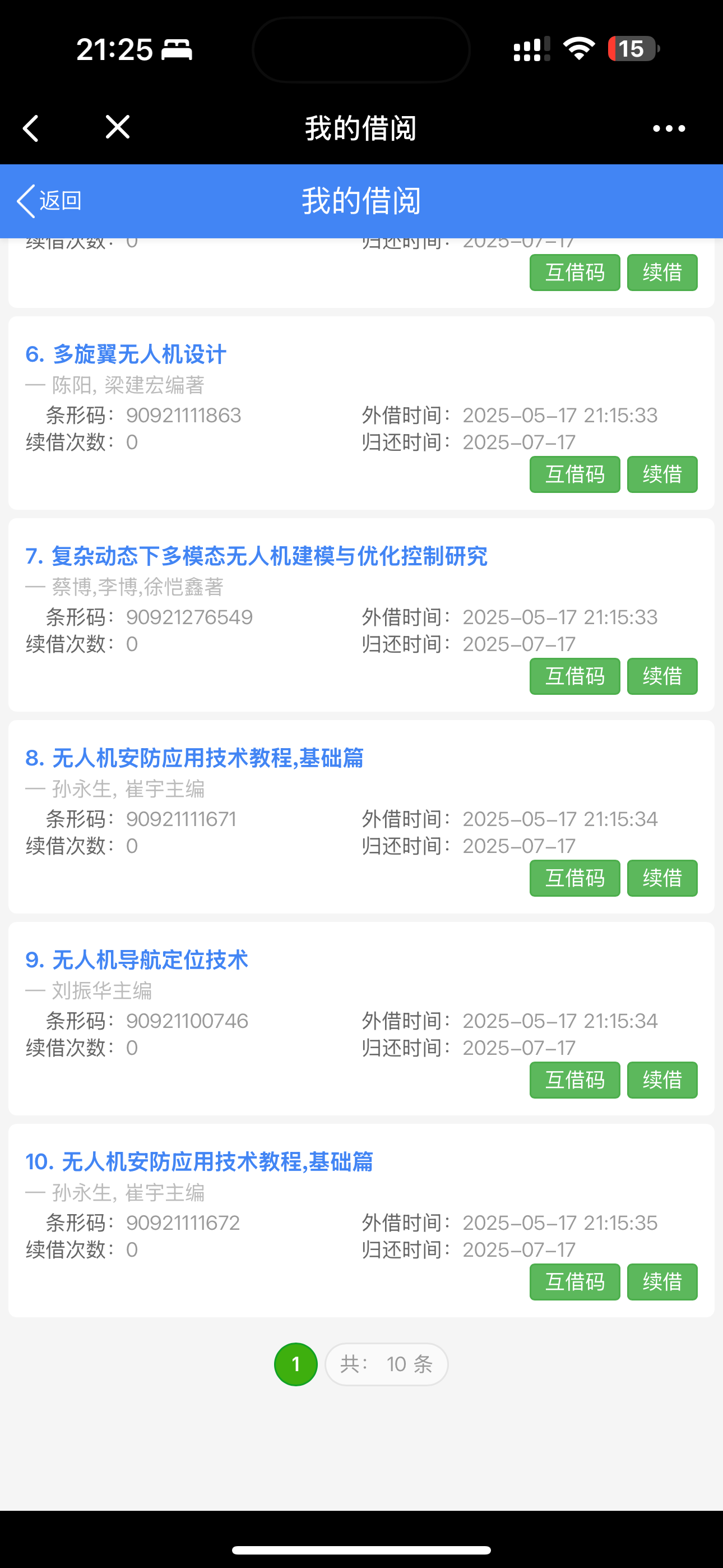Get 互借码 for barcode 90921276549

[x=574, y=676]
